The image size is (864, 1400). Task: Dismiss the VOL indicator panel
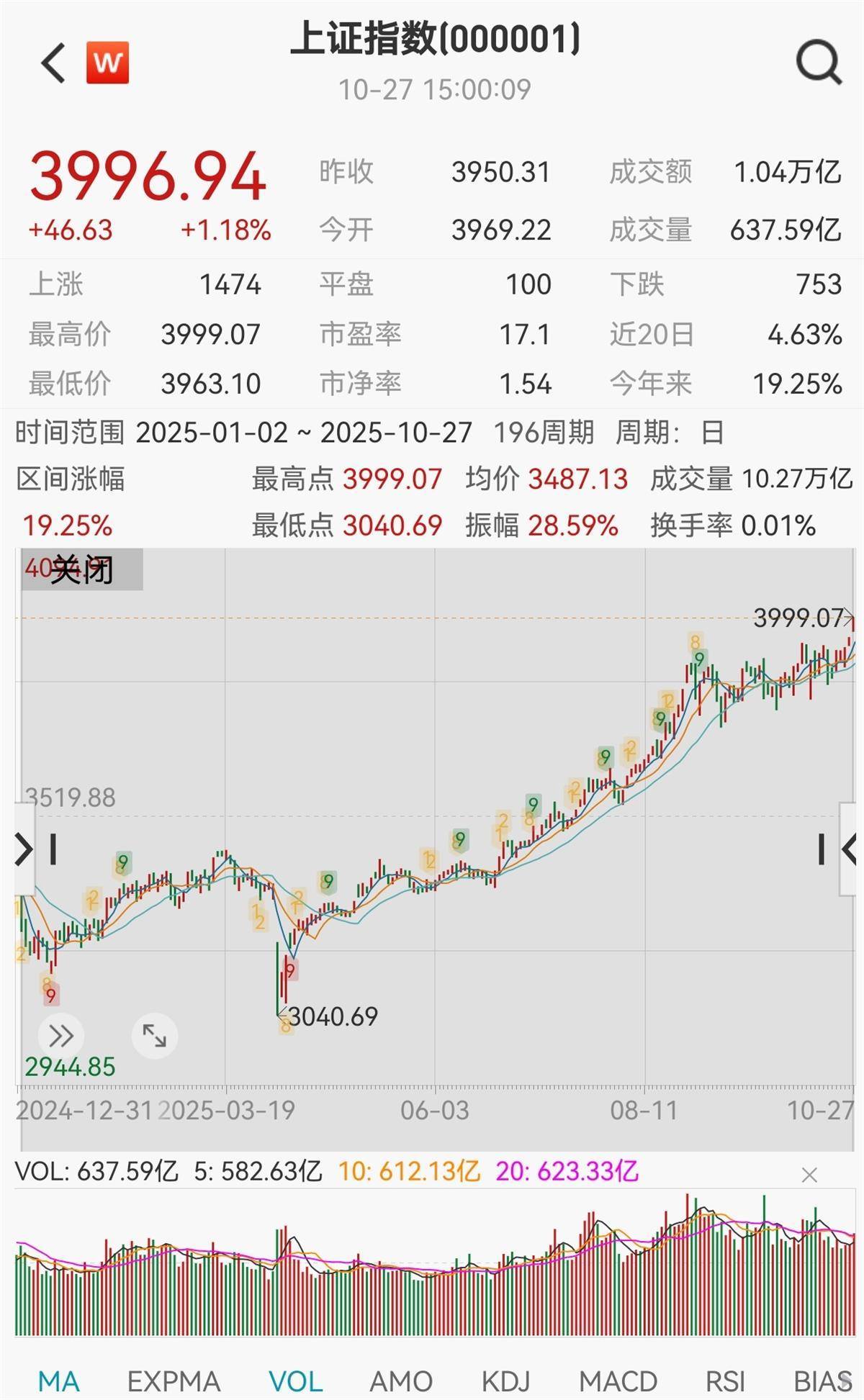click(809, 1175)
